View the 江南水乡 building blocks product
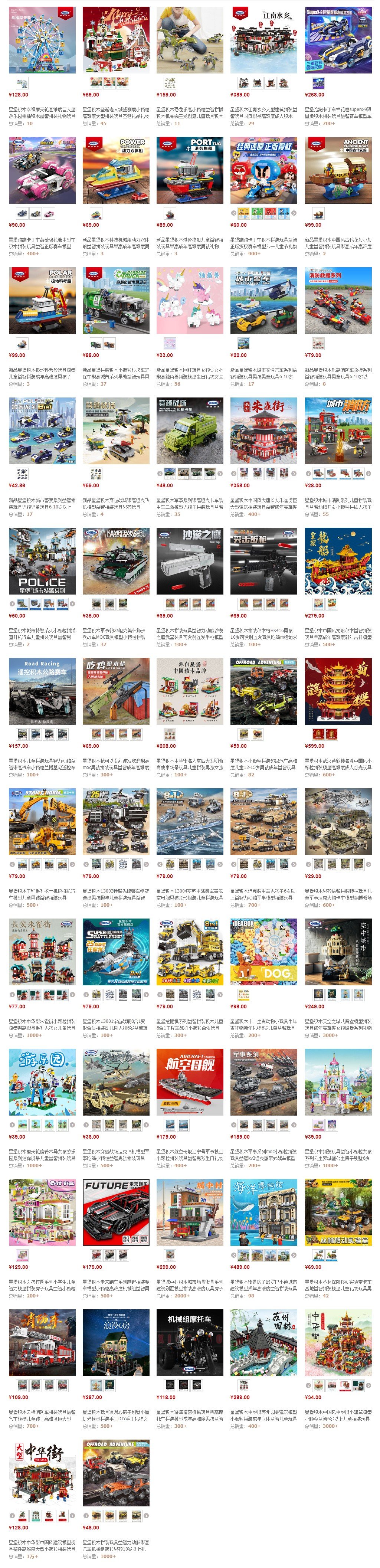The image size is (380, 1568). (x=264, y=40)
